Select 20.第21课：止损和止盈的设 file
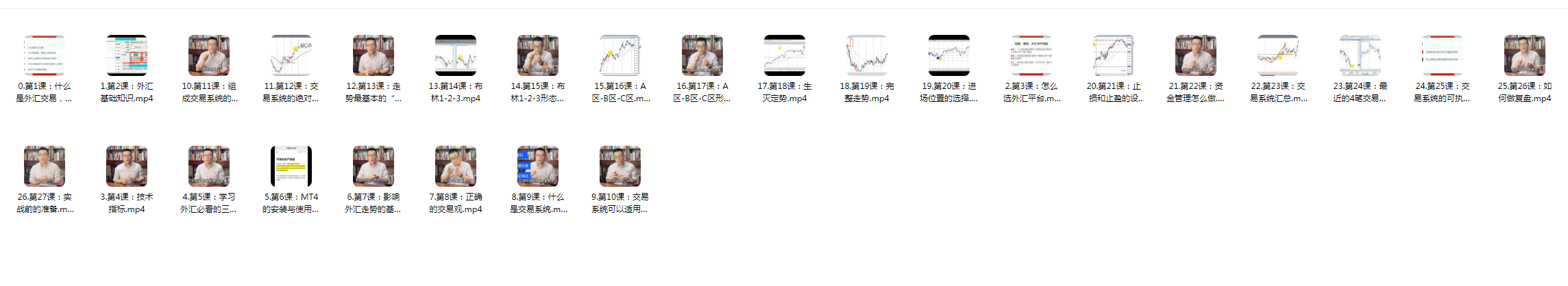The image size is (1568, 286). click(1114, 56)
